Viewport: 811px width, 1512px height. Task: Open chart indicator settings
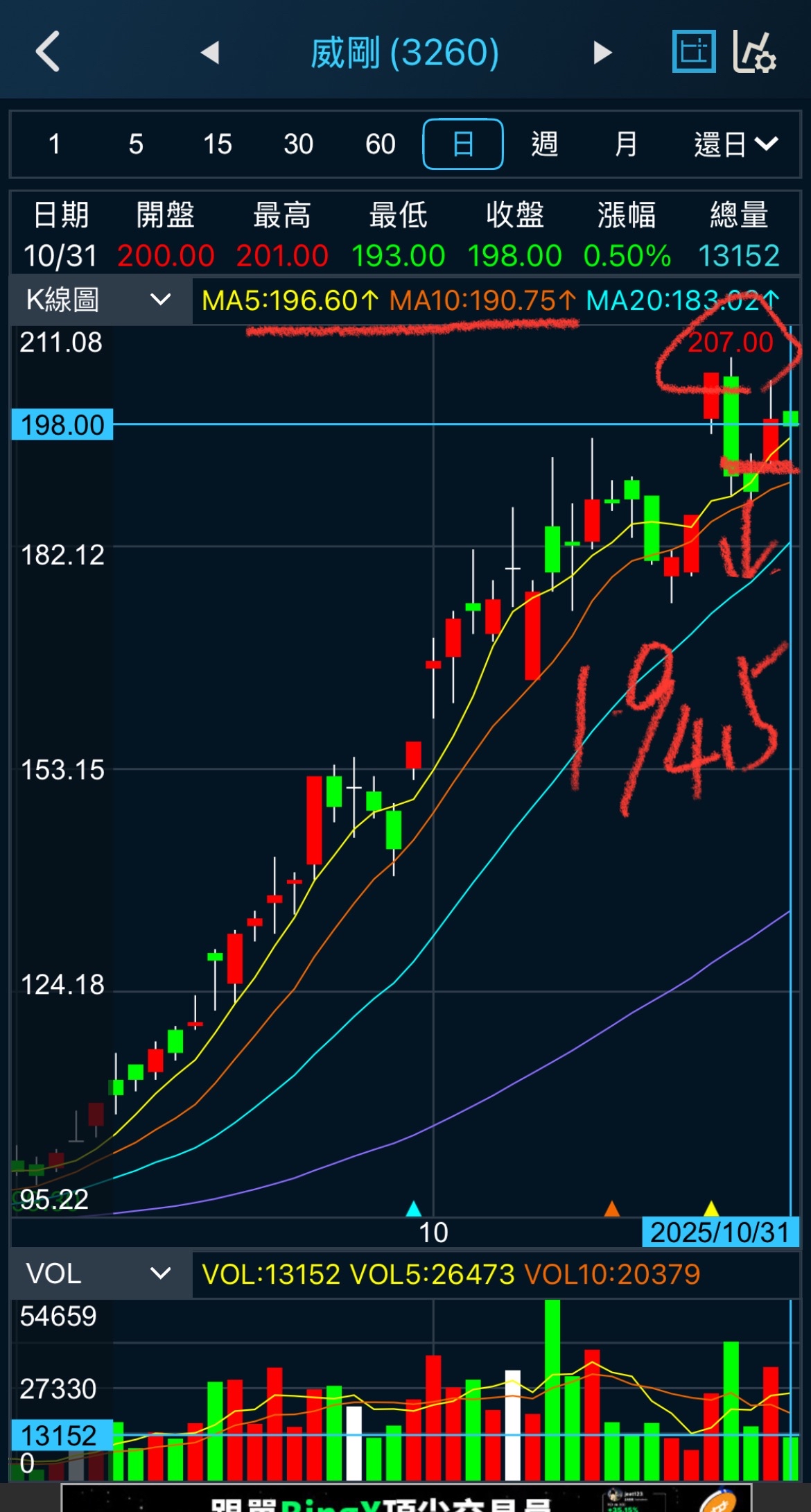point(755,51)
